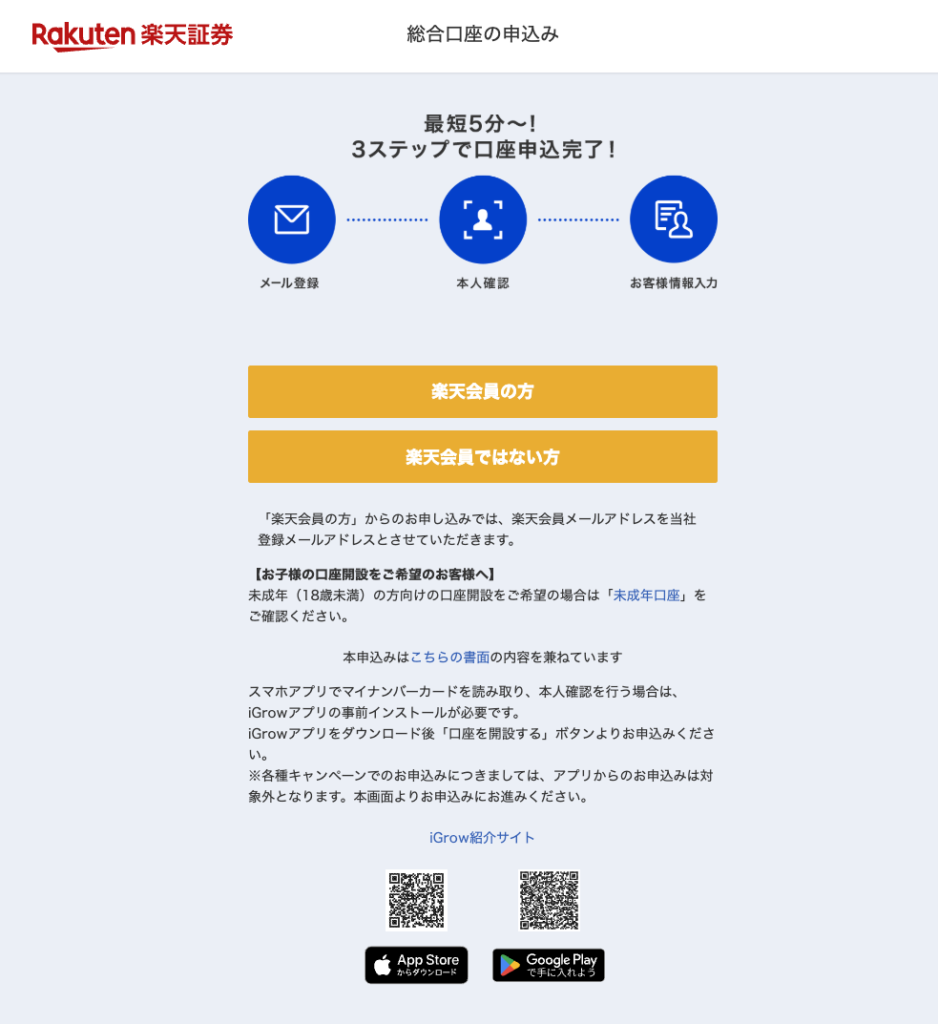Open the 未成年口座 link
The image size is (938, 1024).
click(646, 595)
